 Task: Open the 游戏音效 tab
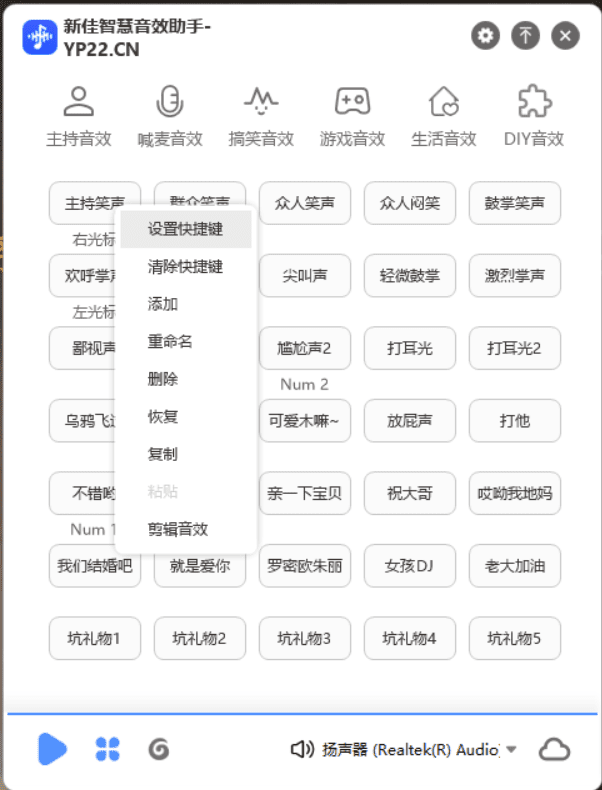(352, 116)
